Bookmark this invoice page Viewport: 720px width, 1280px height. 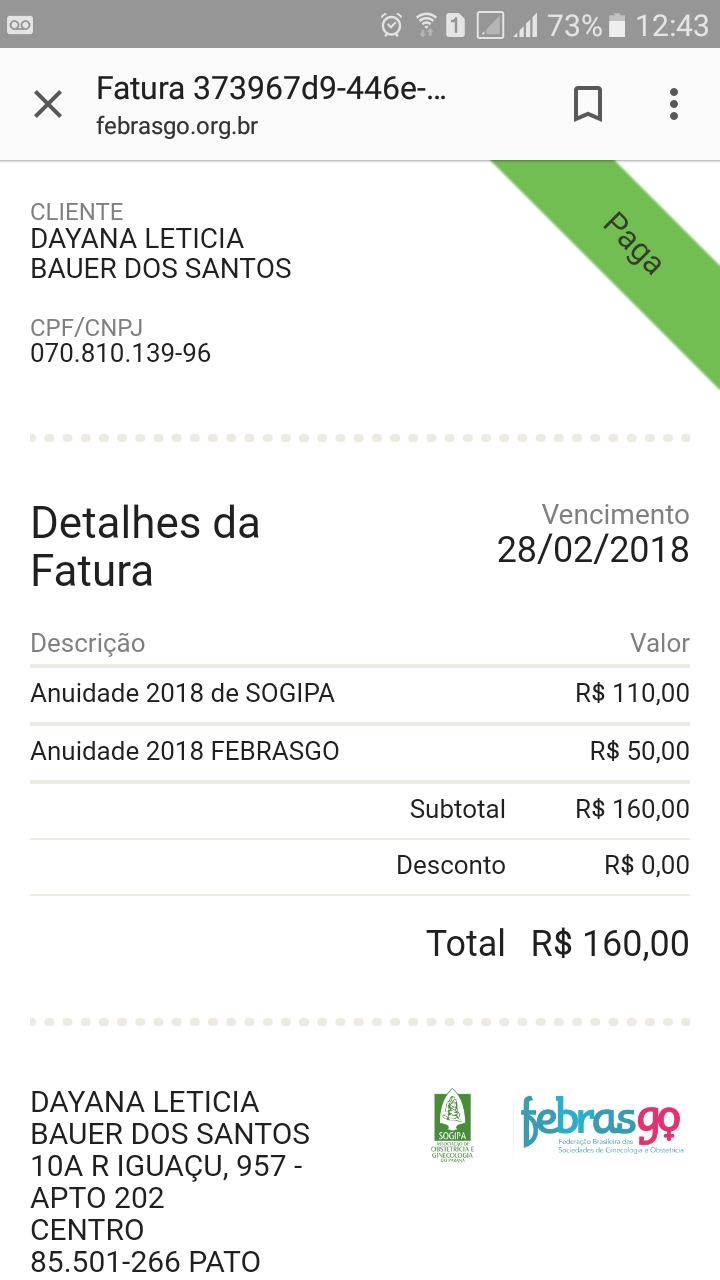click(x=588, y=104)
